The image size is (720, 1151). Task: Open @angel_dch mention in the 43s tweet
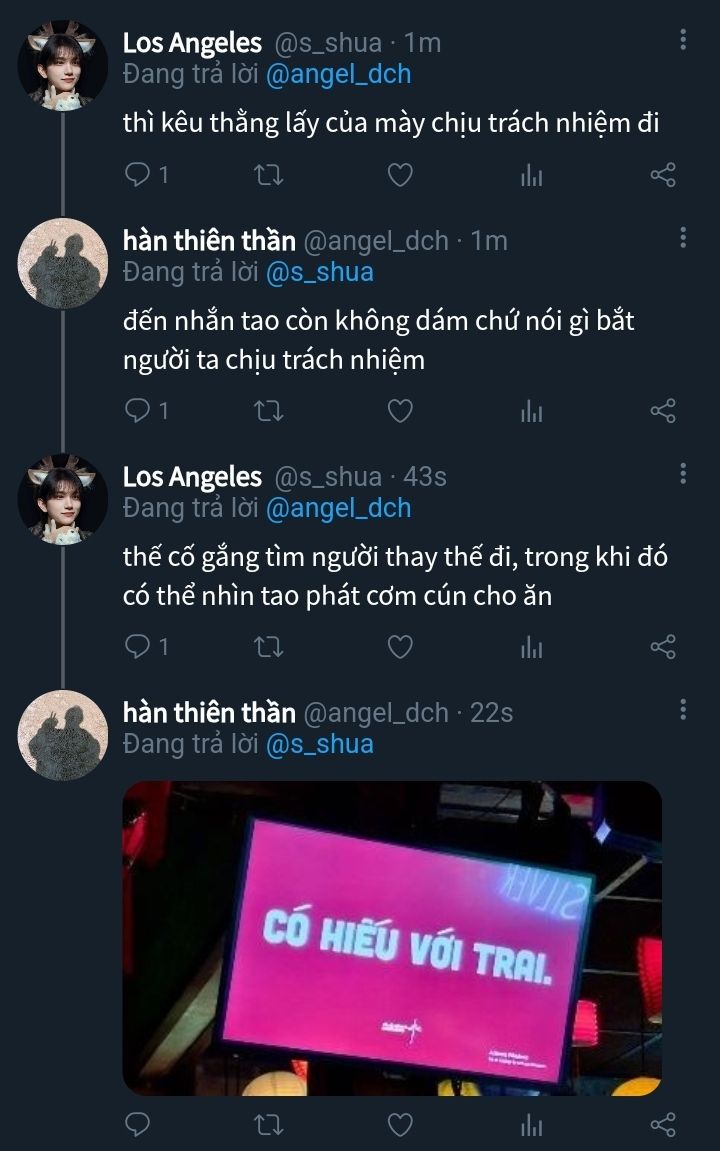coord(338,508)
